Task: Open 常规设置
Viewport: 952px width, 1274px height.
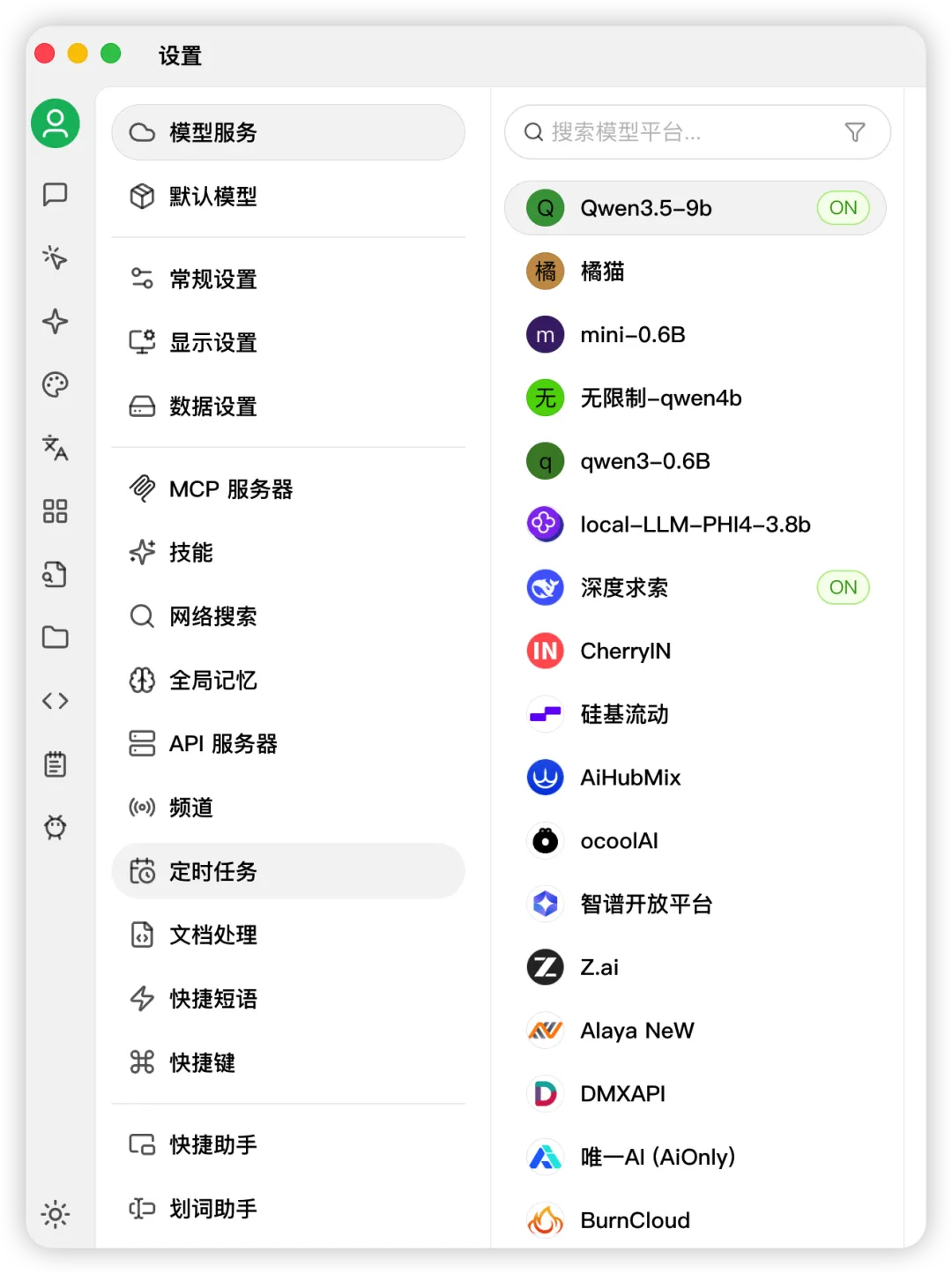Action: 288,279
